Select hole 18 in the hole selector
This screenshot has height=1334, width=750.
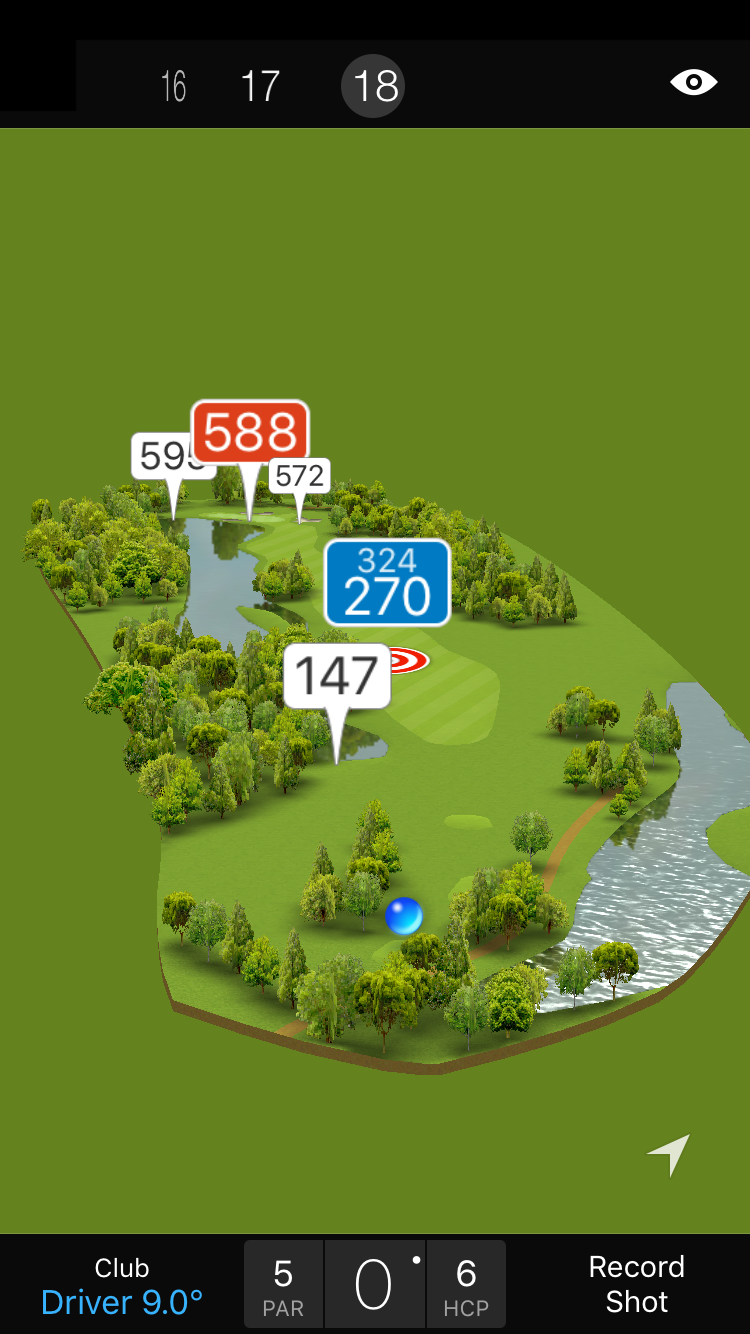373,86
